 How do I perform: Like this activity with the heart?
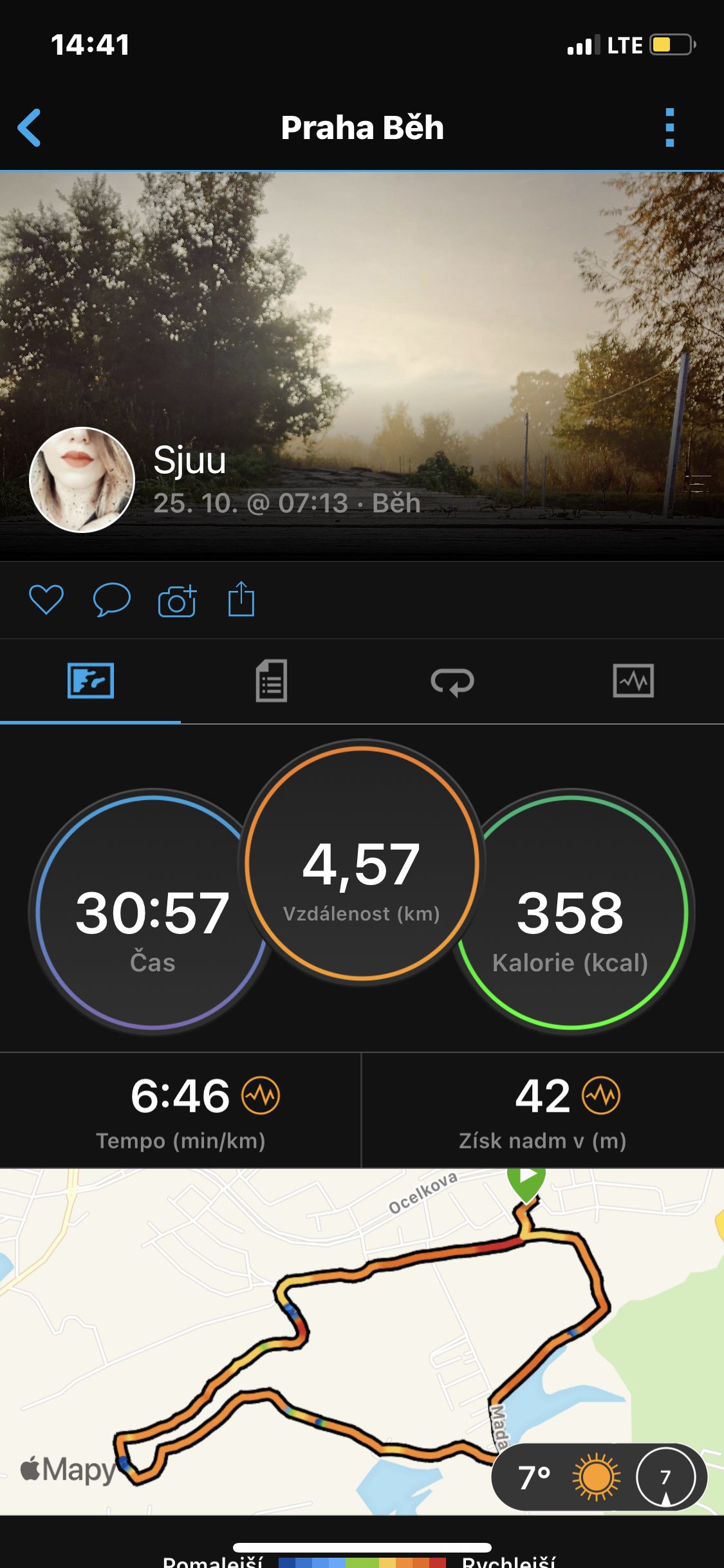coord(46,599)
